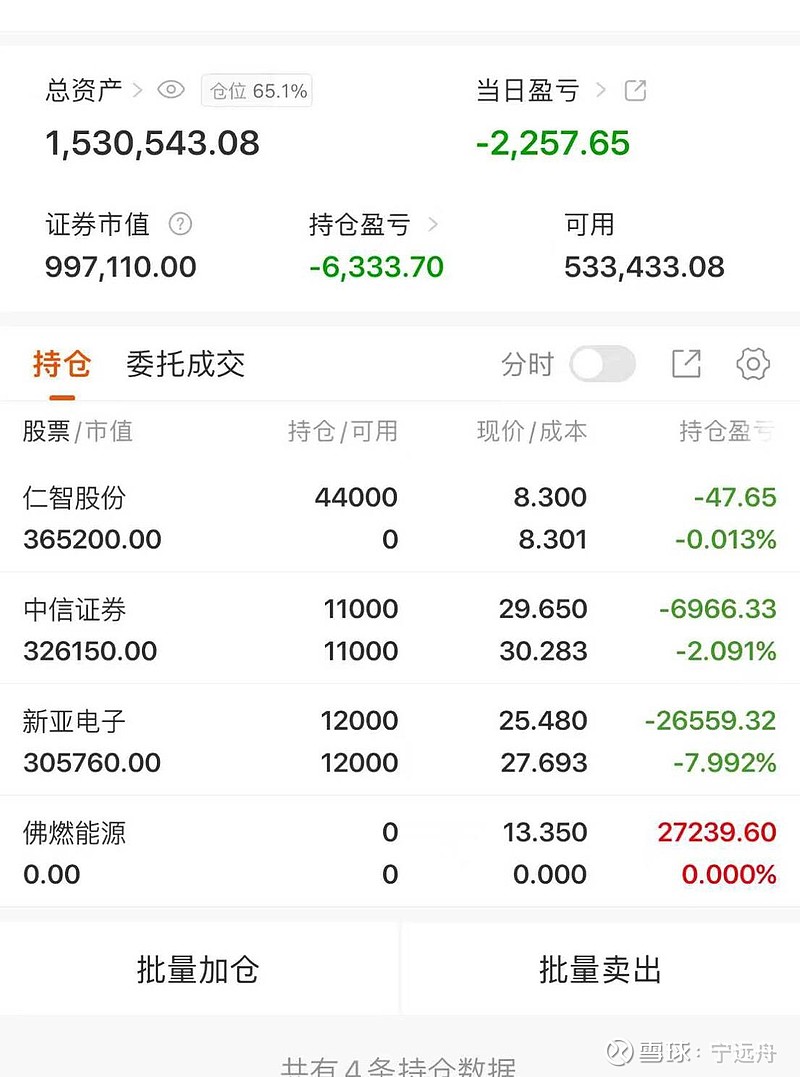Hide total assets with the eye icon
Image resolution: width=800 pixels, height=1077 pixels.
(x=171, y=90)
